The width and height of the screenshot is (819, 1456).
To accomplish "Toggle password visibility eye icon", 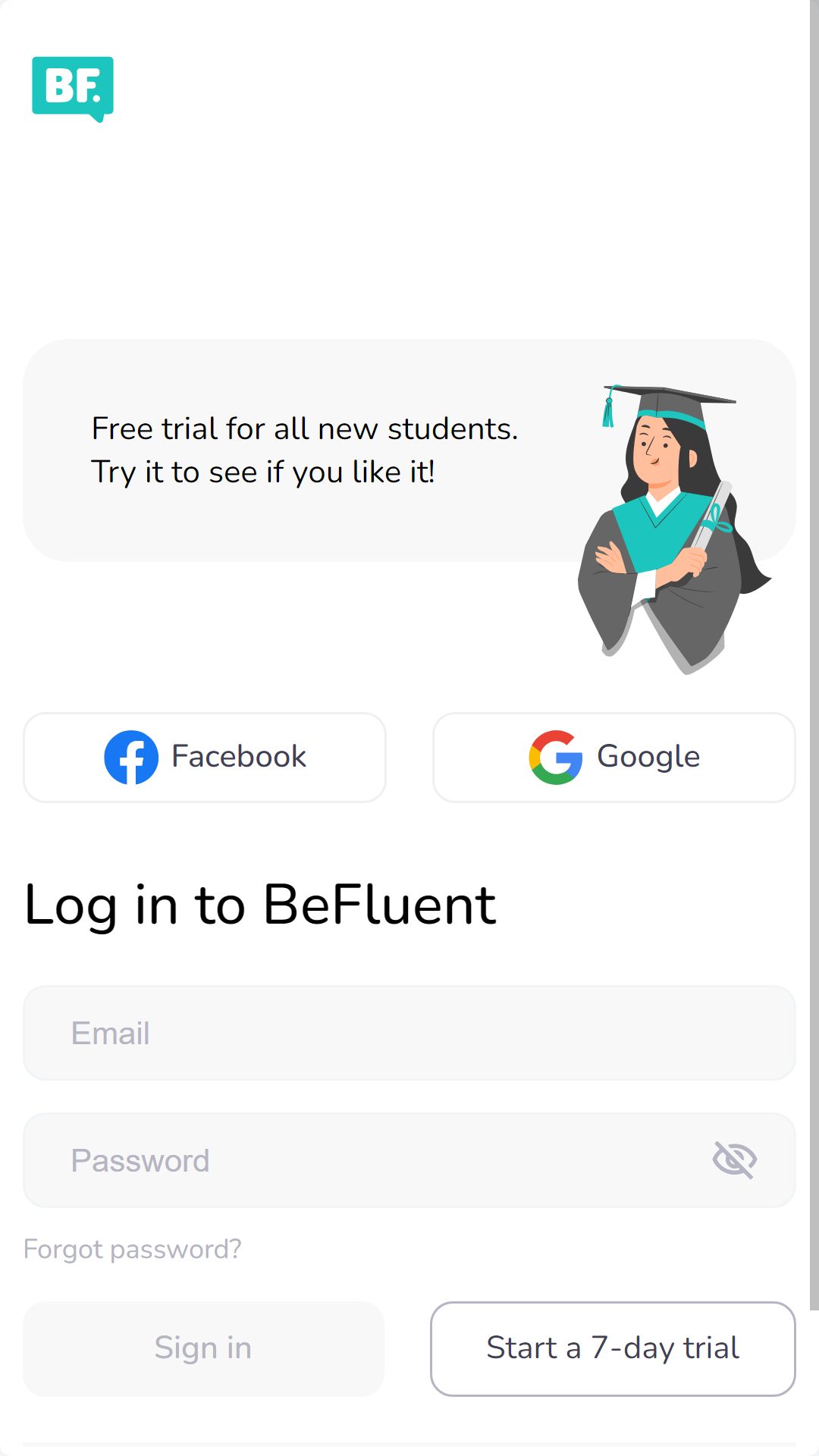I will (734, 1160).
